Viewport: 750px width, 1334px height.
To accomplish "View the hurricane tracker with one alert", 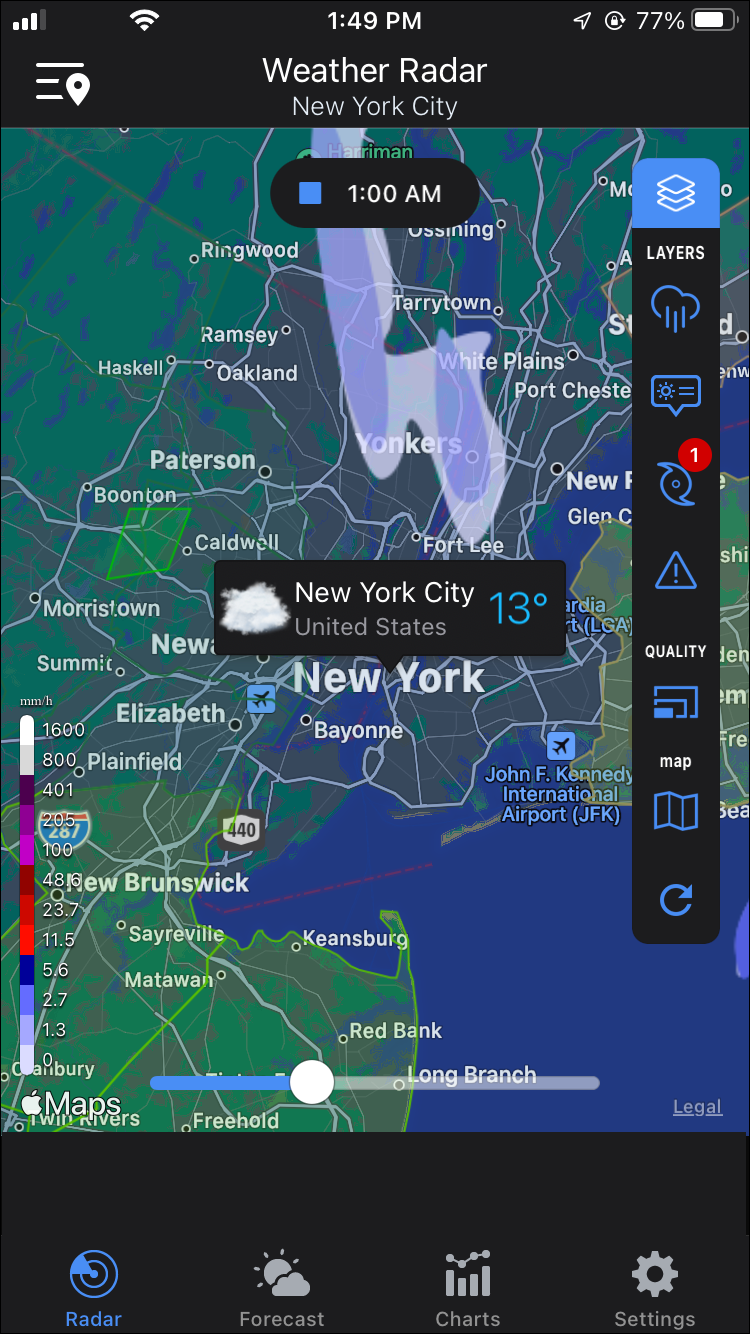I will pos(676,483).
